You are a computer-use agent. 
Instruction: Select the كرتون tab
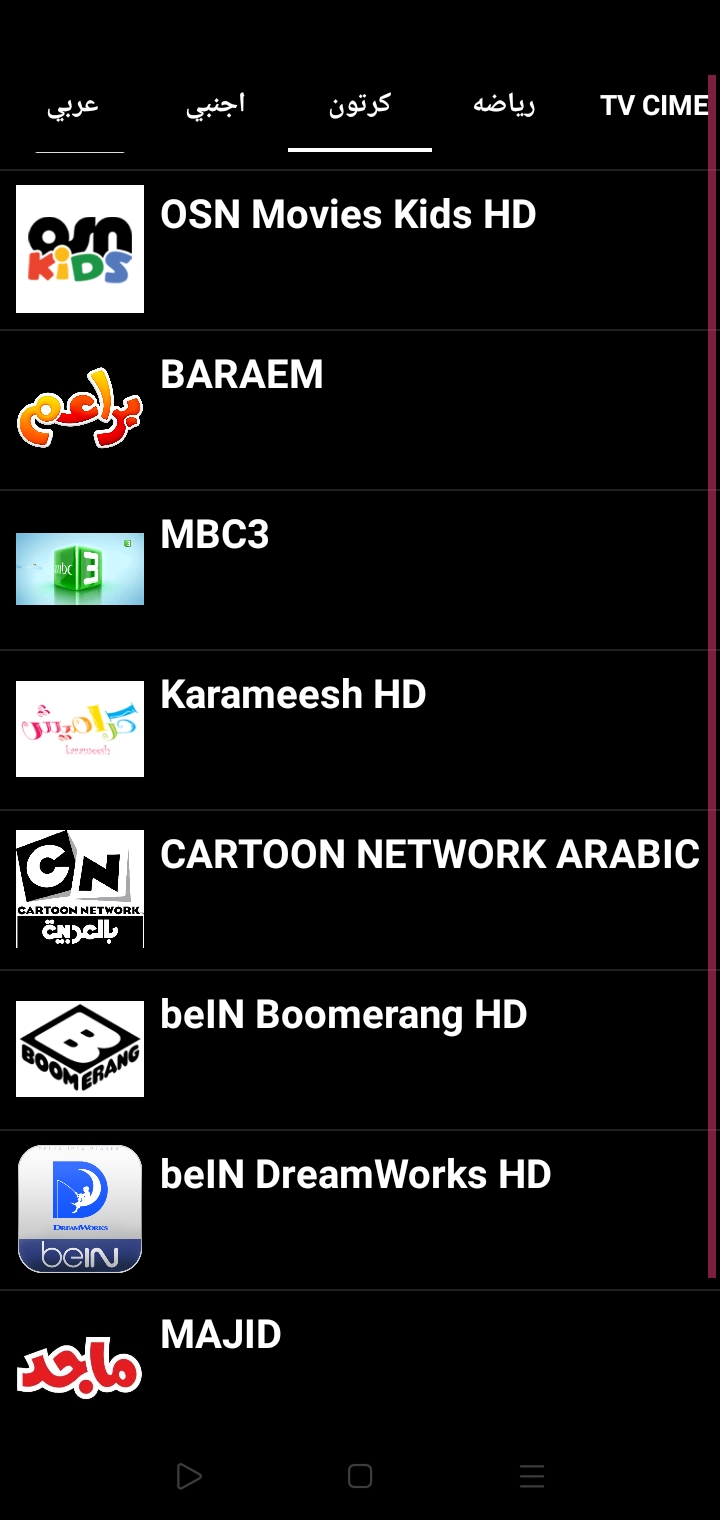360,105
